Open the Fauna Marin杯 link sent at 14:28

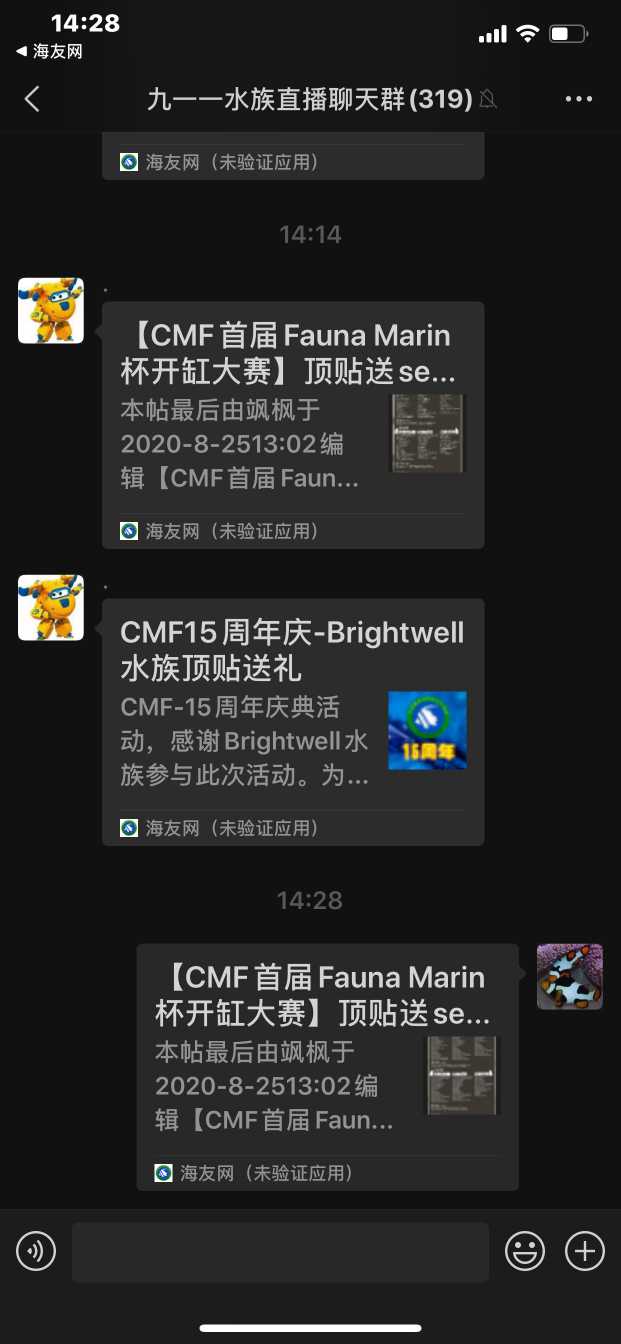[327, 1066]
